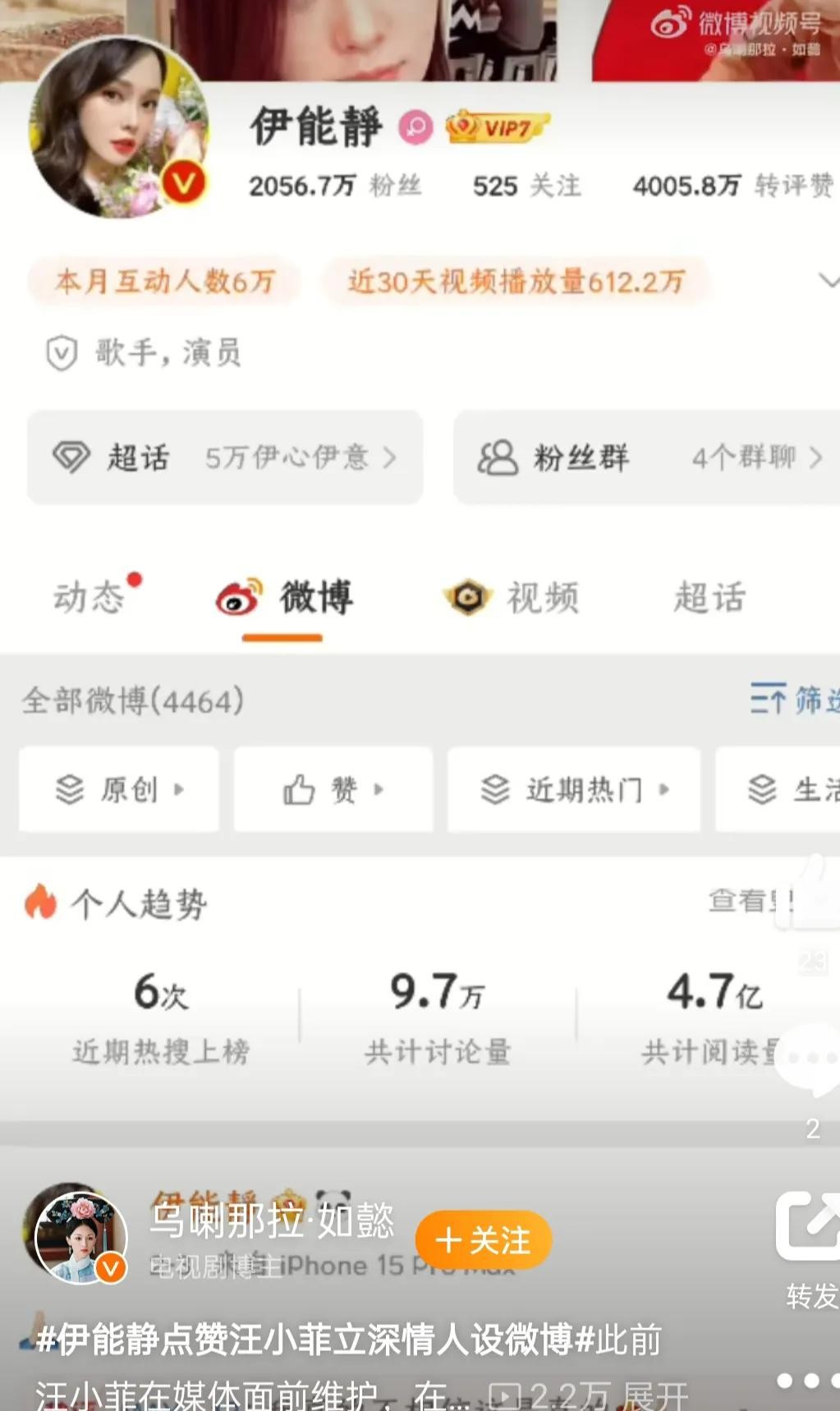Click 525 关注 to view followings

(526, 186)
